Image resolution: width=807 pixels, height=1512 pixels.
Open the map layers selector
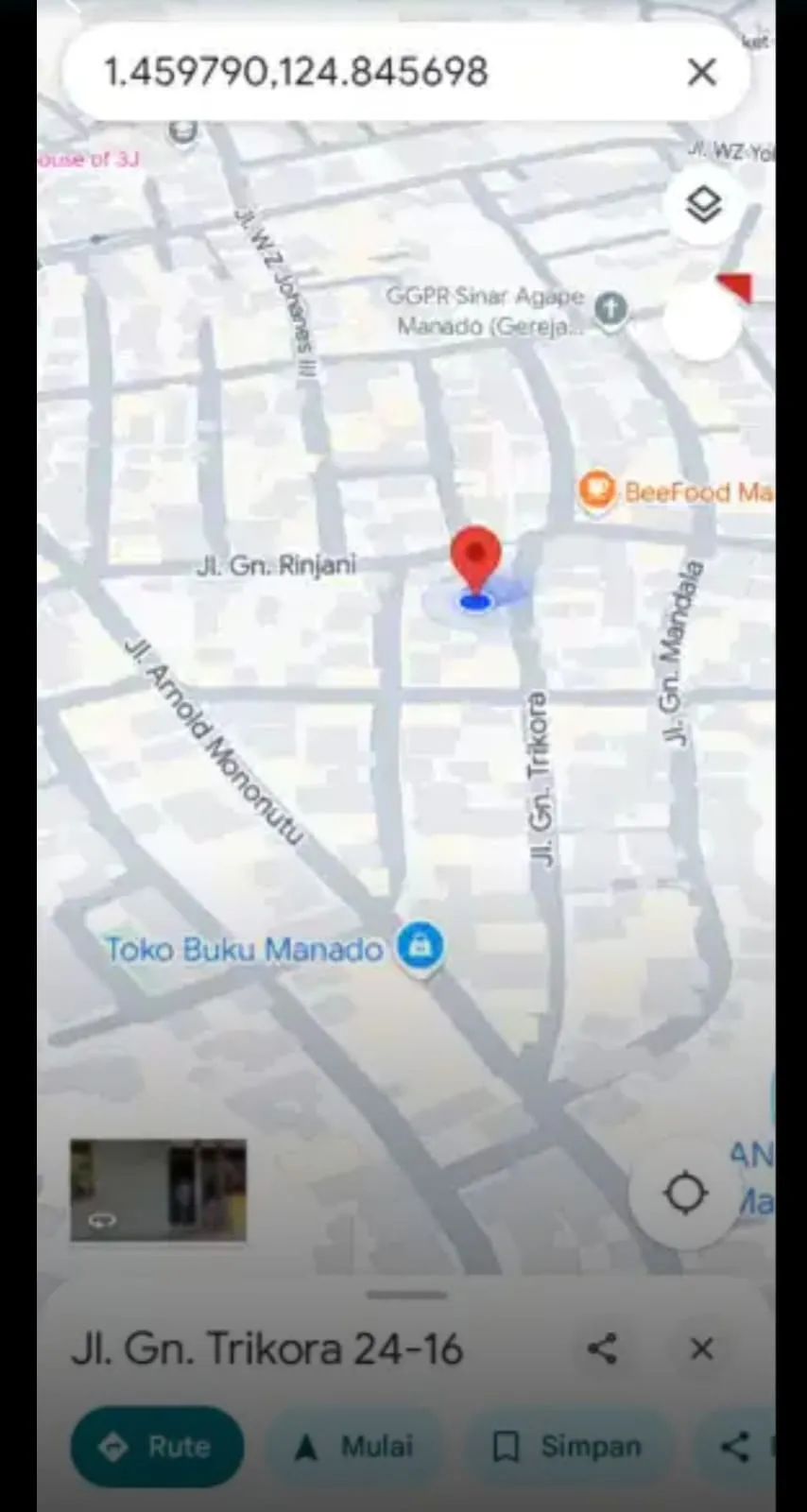(703, 205)
